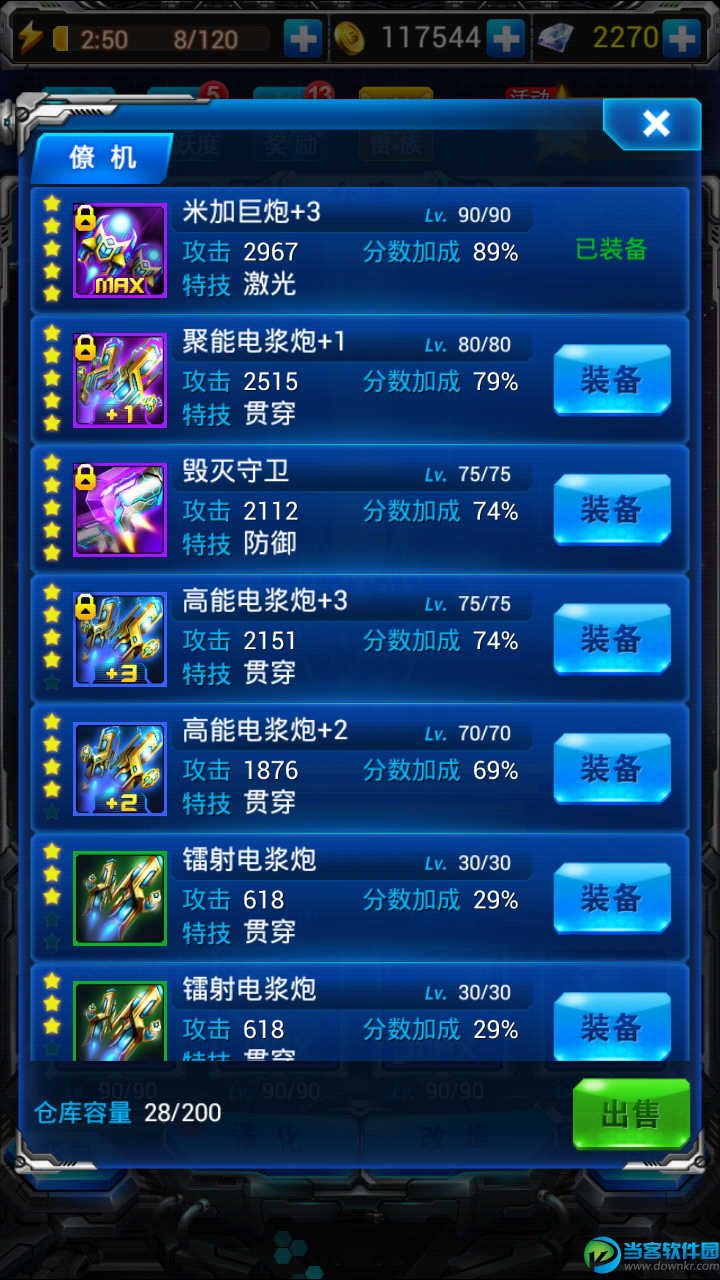Tap the green 出售 sell button
Image resolution: width=720 pixels, height=1280 pixels.
[x=631, y=1114]
